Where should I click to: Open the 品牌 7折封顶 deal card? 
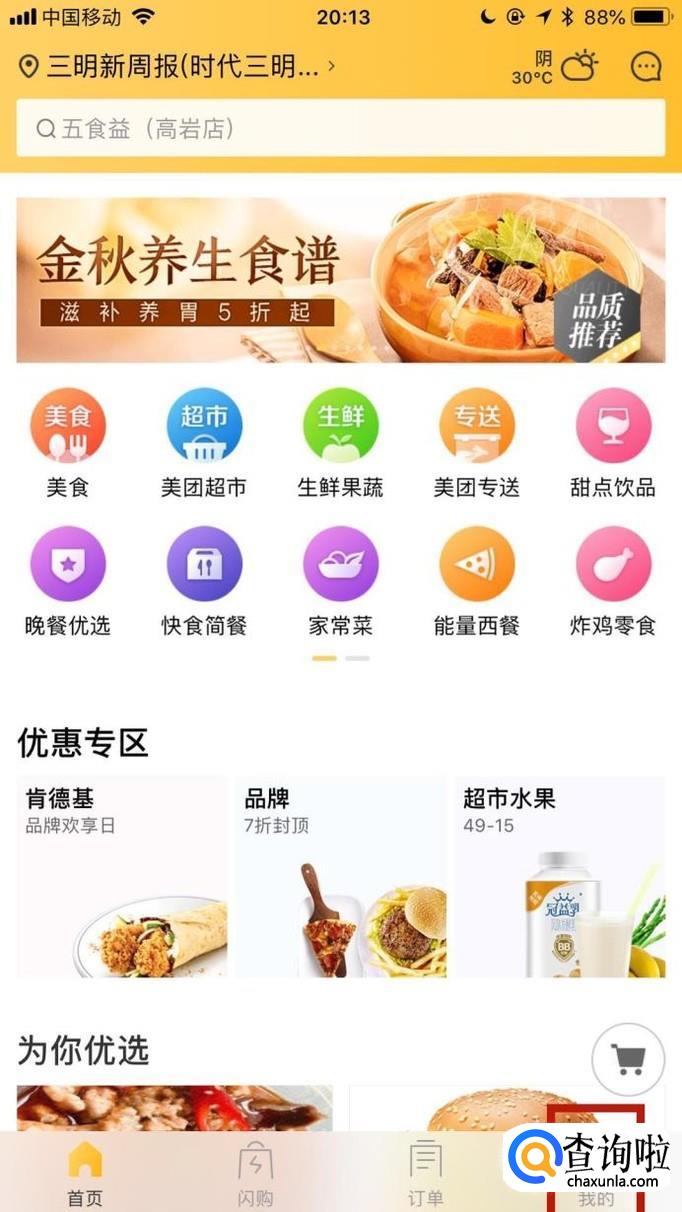tap(340, 877)
